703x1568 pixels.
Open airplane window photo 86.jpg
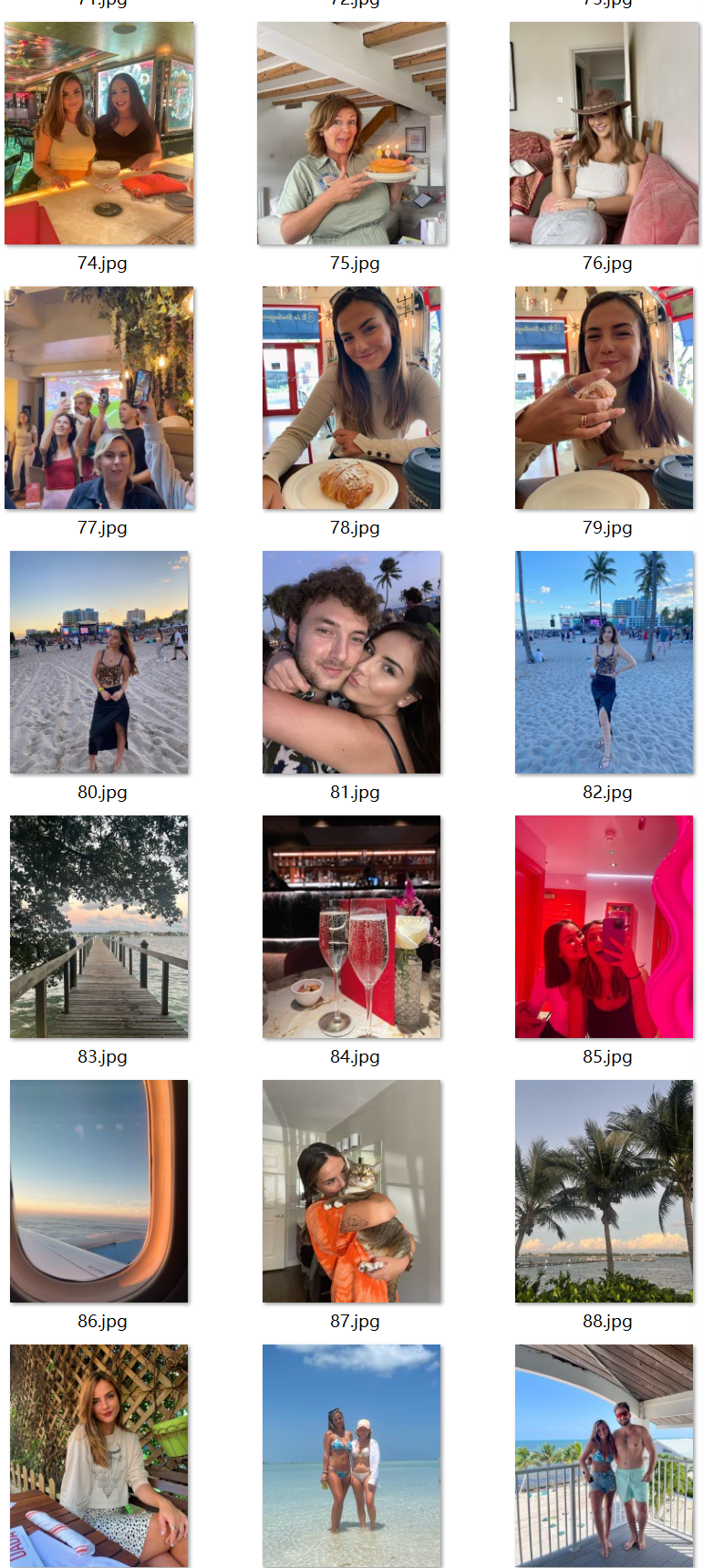click(x=99, y=1191)
